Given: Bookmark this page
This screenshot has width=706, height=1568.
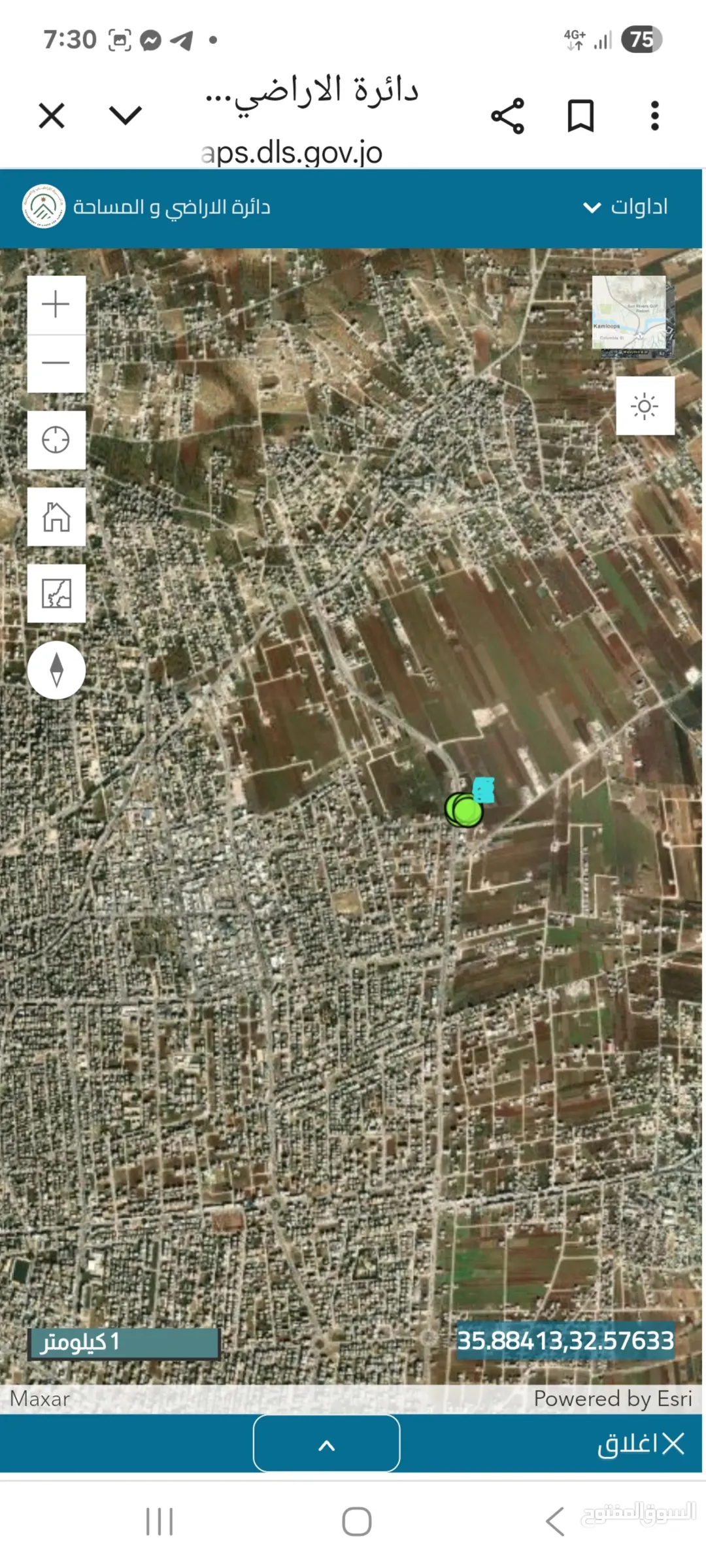Looking at the screenshot, I should (580, 116).
